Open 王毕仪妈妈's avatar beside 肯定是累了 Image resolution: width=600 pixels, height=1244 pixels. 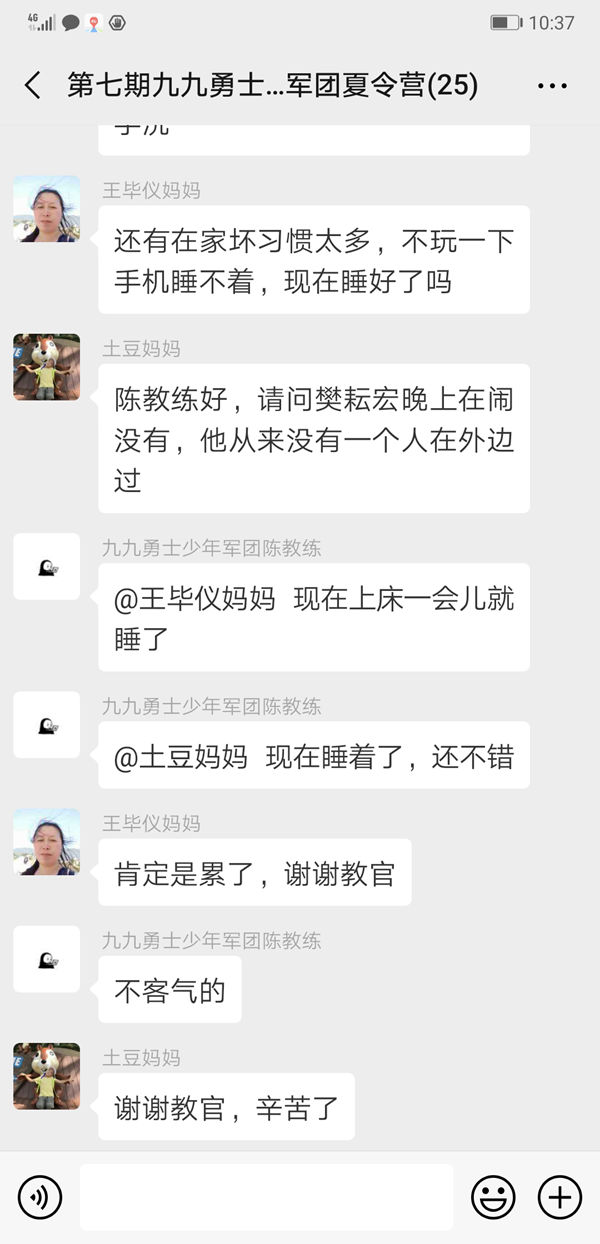coord(46,842)
